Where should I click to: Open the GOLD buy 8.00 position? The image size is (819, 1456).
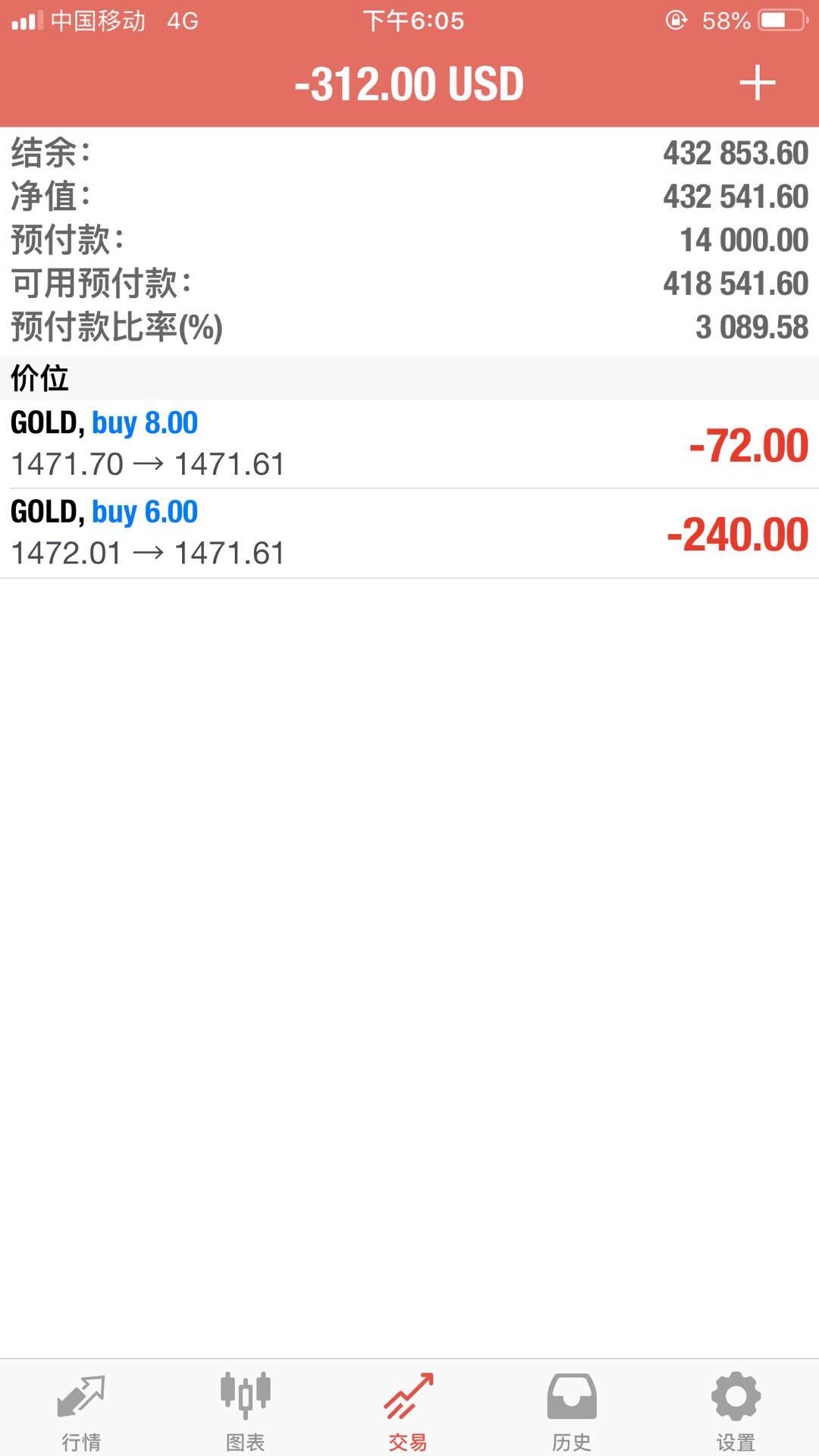coord(409,444)
